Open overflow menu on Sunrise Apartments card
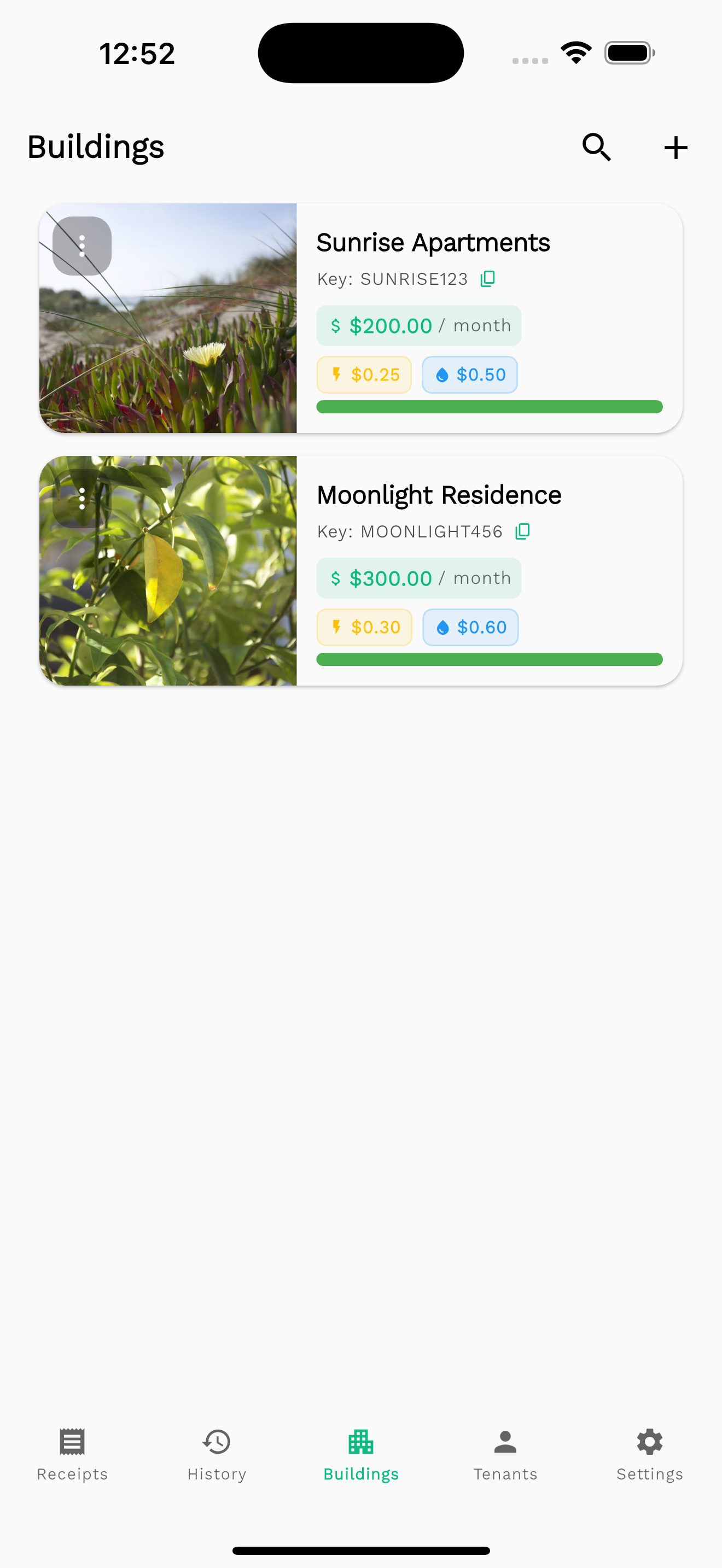Screen dimensions: 722x1568 [82, 246]
